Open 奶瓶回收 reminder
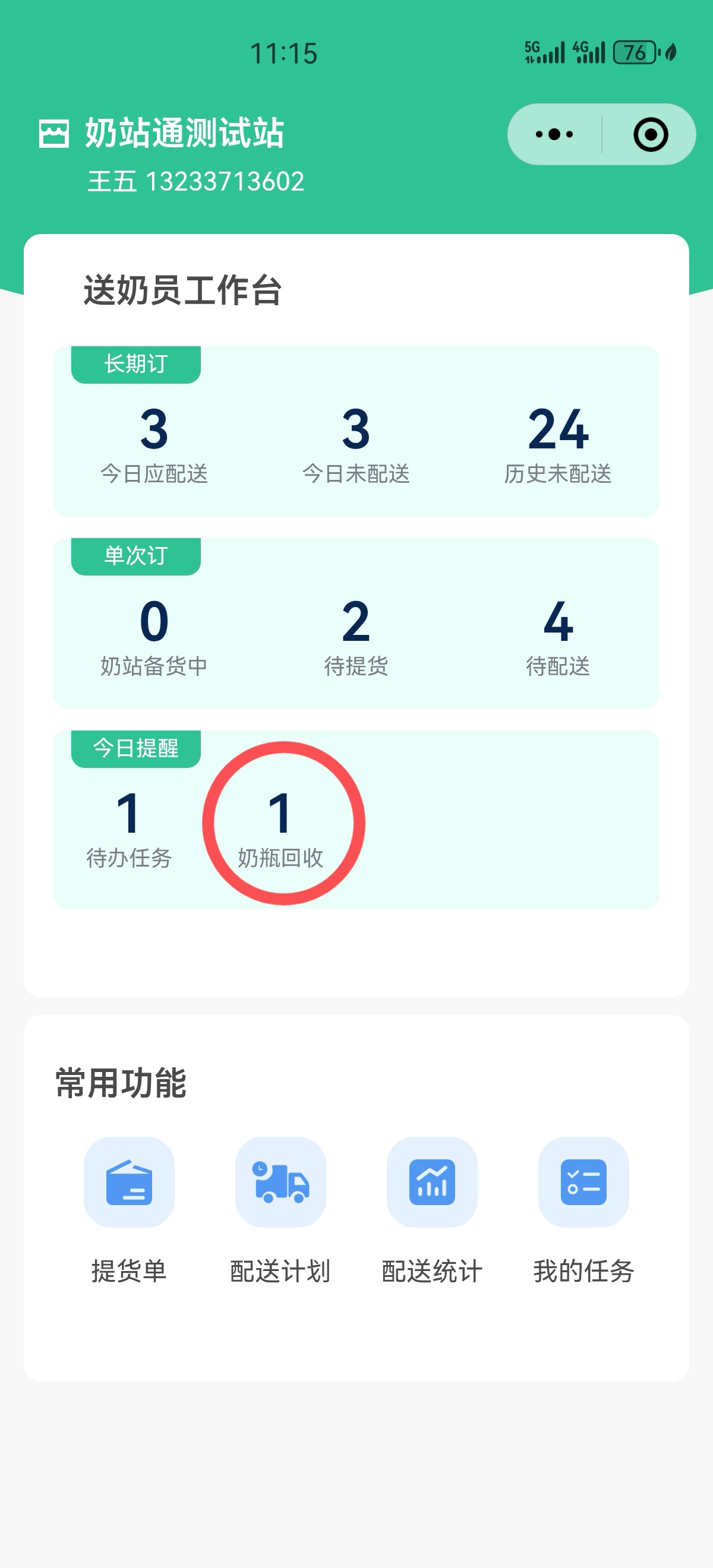Image resolution: width=713 pixels, height=1568 pixels. 280,829
